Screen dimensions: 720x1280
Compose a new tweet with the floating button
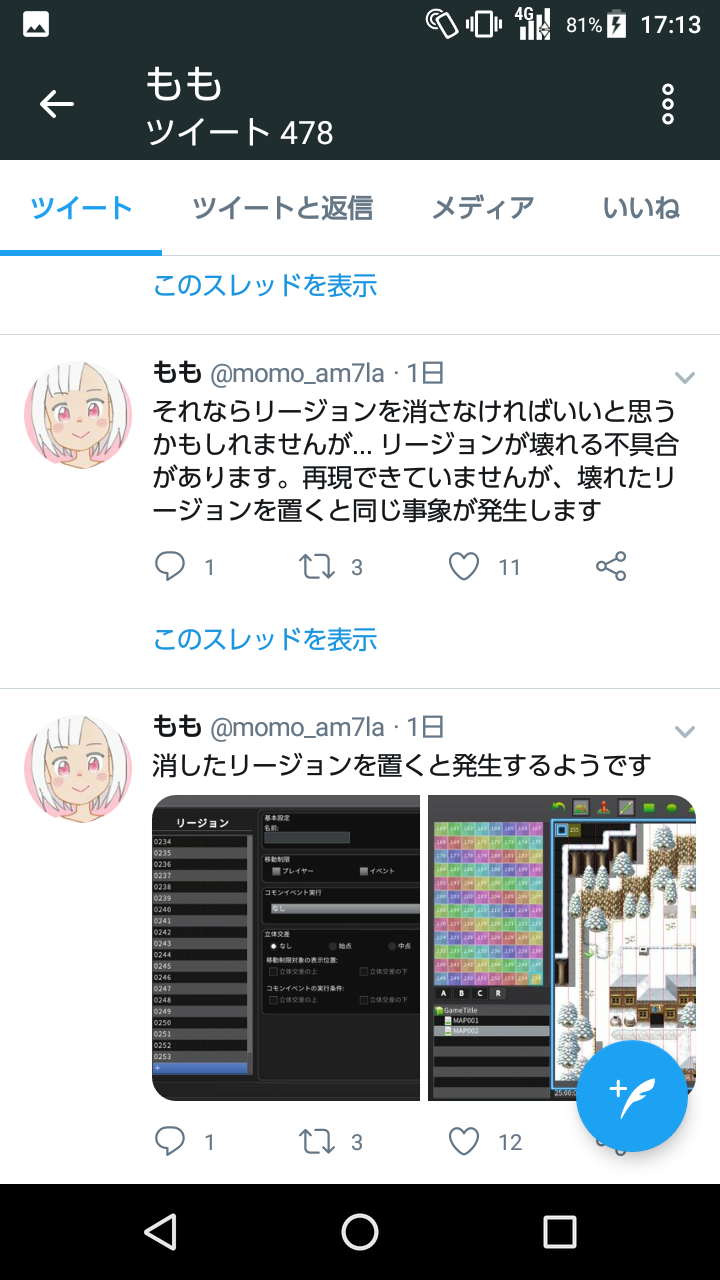(x=632, y=1097)
